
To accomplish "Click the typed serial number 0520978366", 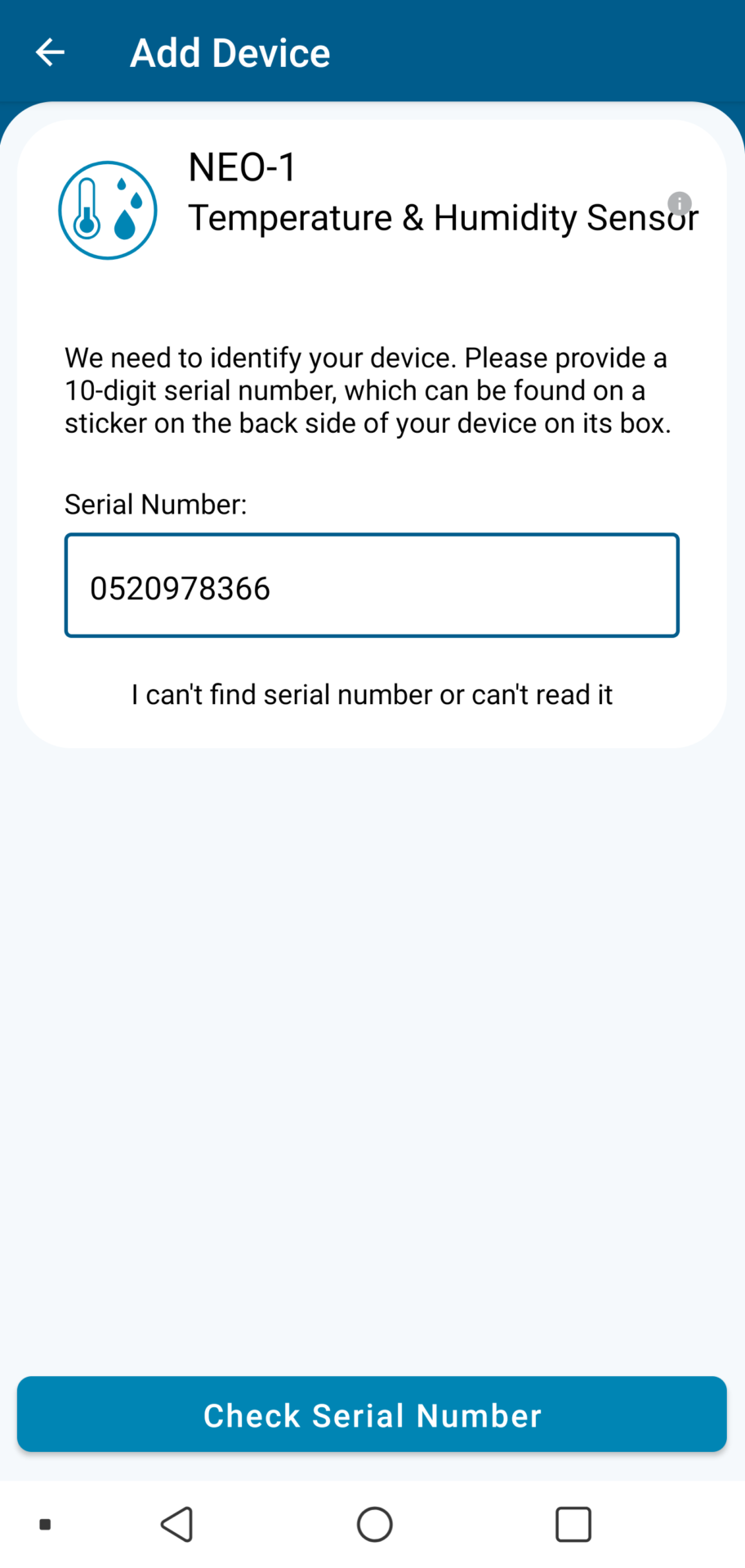I will coord(180,587).
